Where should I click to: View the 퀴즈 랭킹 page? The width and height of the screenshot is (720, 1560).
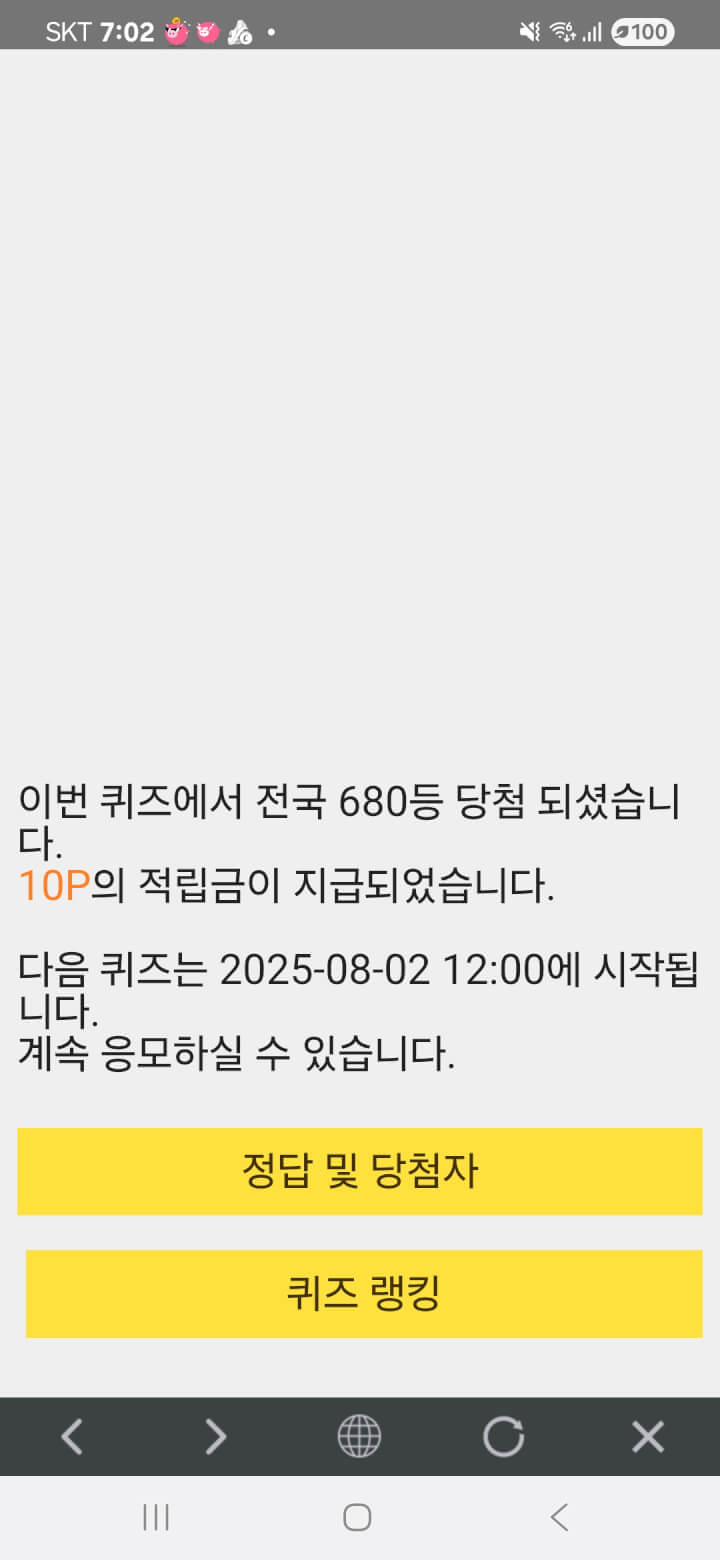[364, 1293]
